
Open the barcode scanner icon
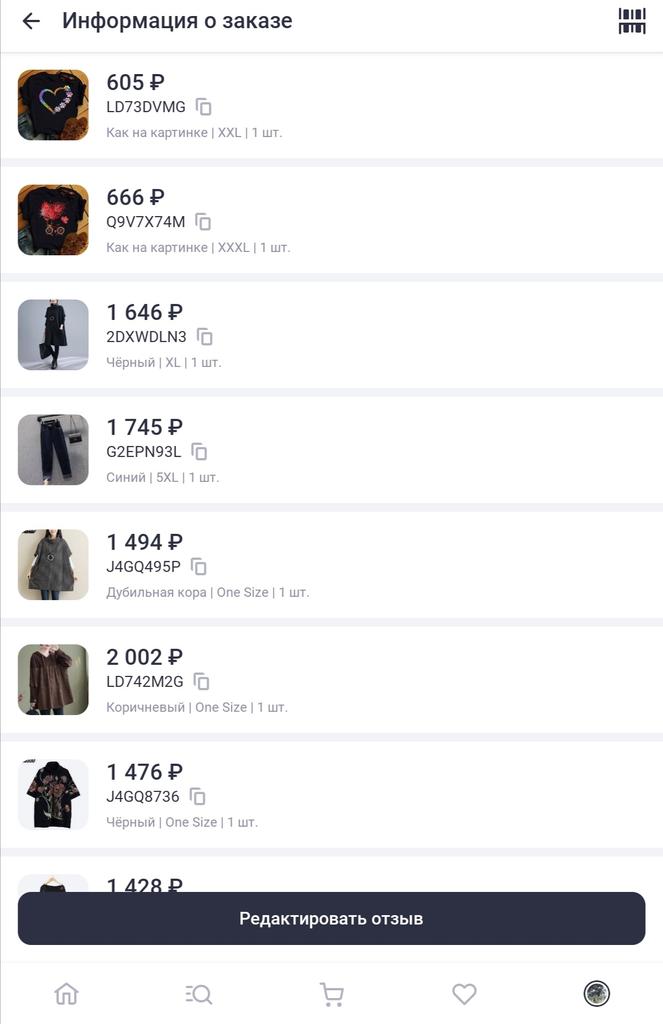point(632,21)
